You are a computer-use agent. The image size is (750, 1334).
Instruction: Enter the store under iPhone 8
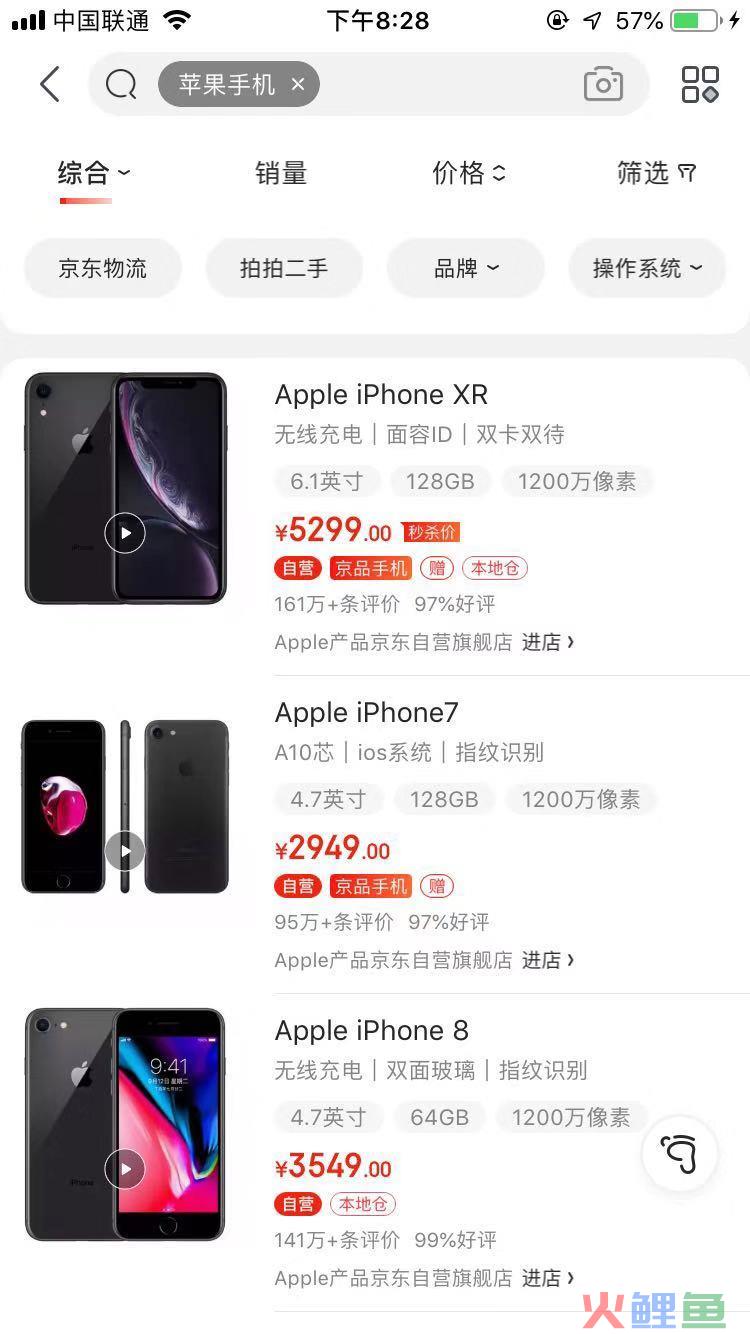pyautogui.click(x=548, y=1278)
